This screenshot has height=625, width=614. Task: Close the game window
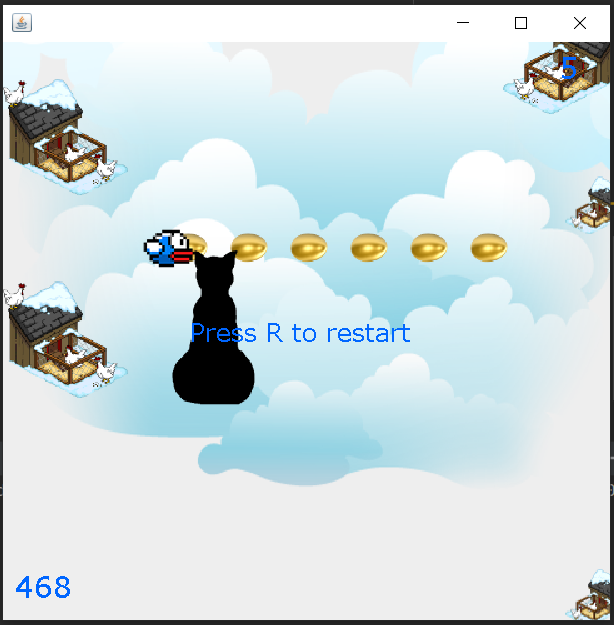(x=580, y=23)
